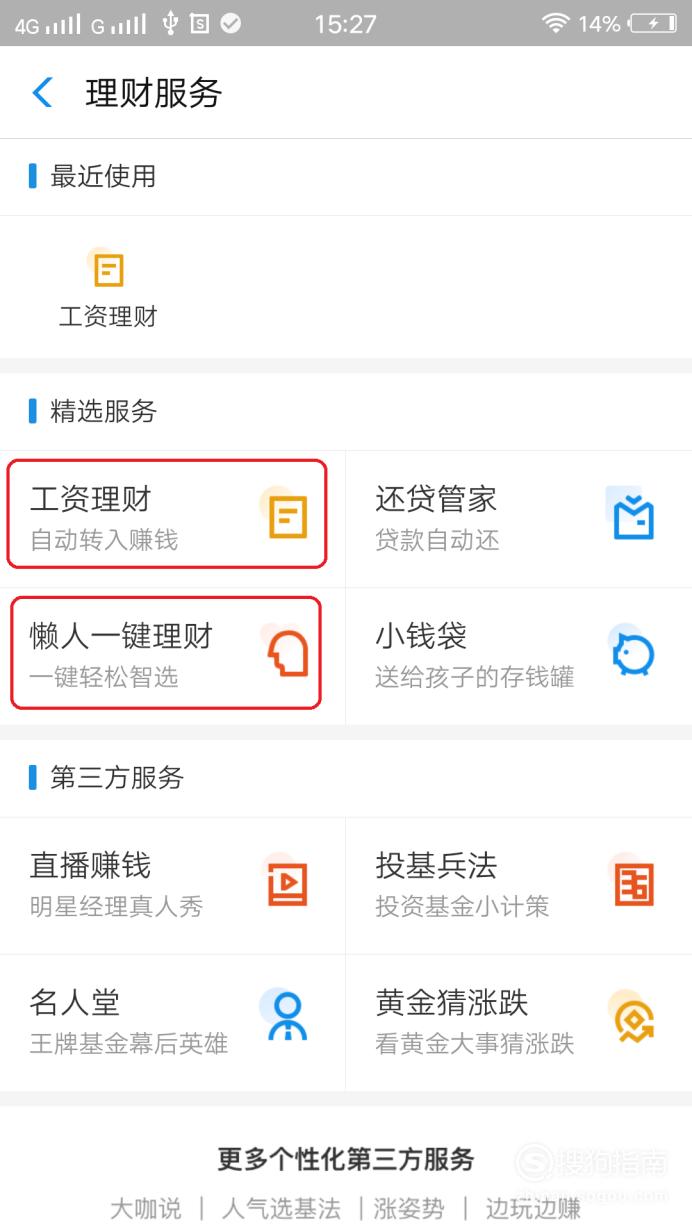Viewport: 692px width, 1230px height.
Task: Open 人气选基法 link
Action: coord(281,1208)
